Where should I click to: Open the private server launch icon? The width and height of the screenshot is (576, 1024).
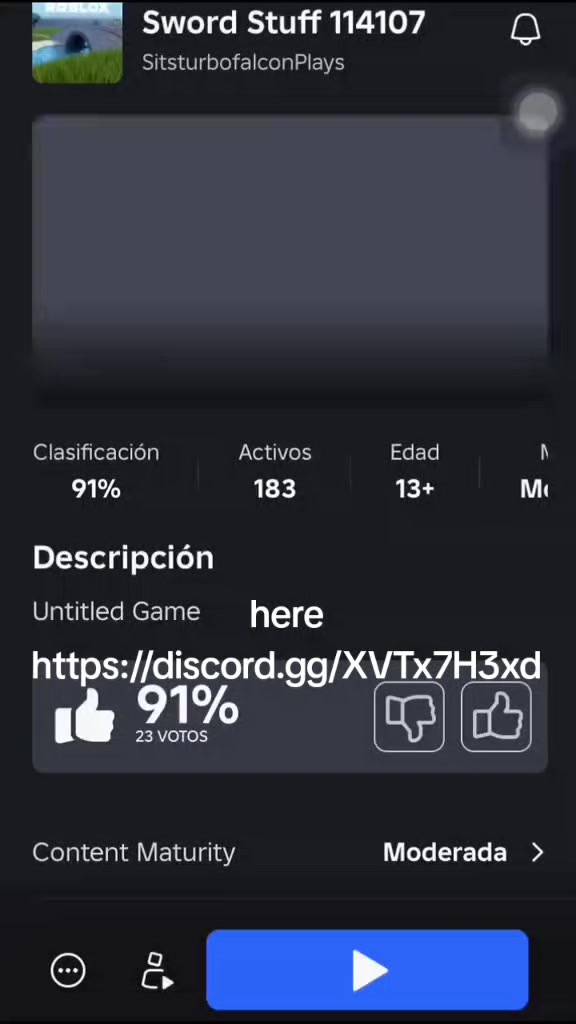pyautogui.click(x=157, y=970)
